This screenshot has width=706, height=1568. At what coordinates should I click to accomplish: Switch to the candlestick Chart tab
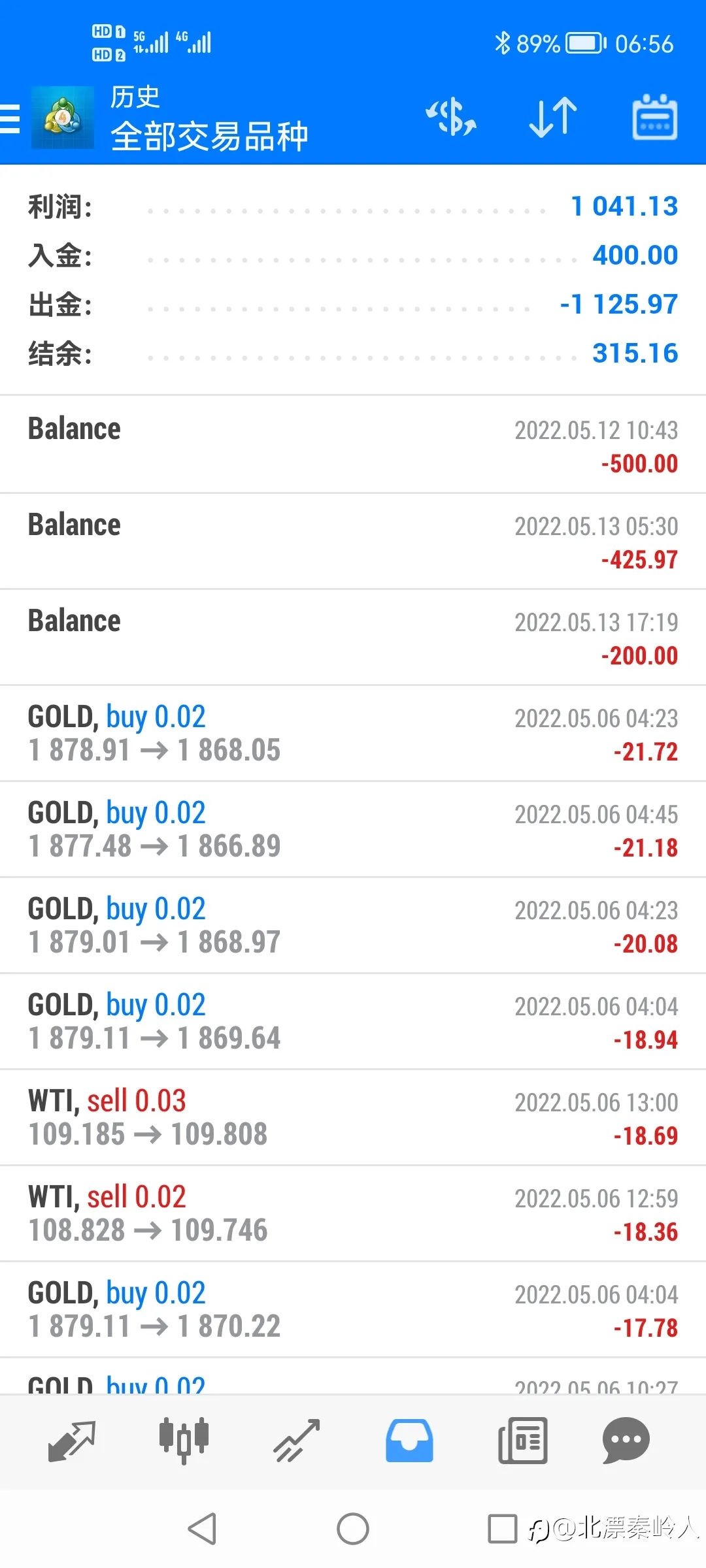pos(184,1441)
